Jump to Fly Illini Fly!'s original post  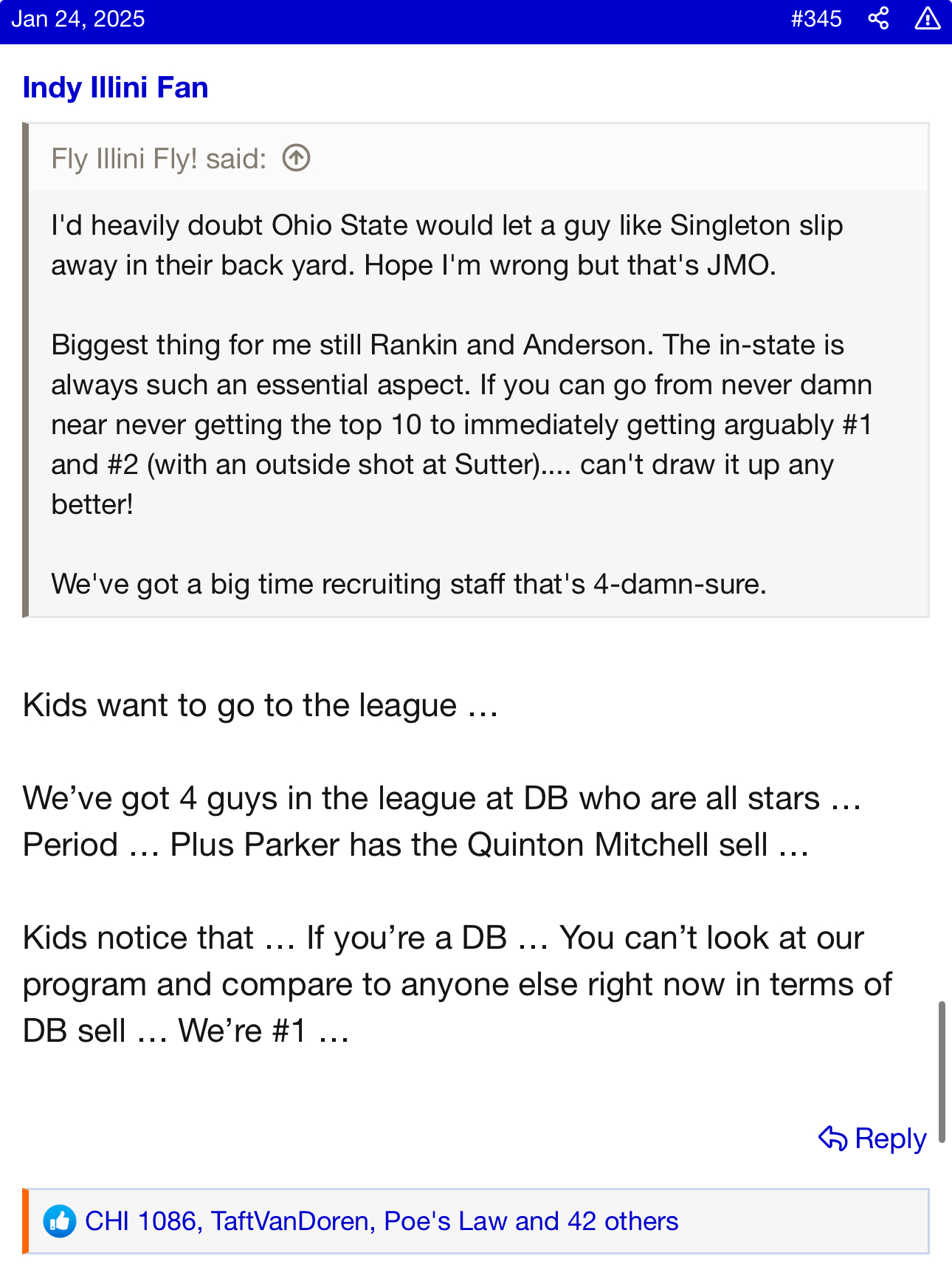(x=297, y=158)
